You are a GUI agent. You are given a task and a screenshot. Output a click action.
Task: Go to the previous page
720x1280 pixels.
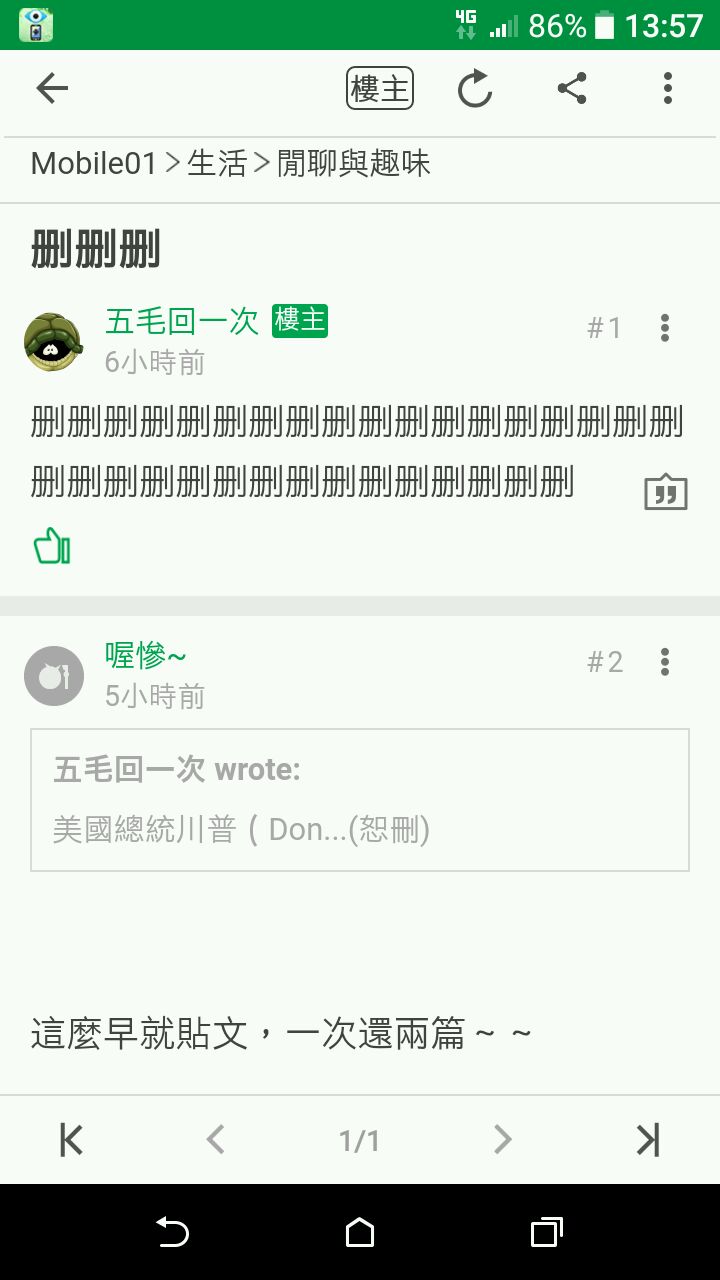pos(215,1140)
